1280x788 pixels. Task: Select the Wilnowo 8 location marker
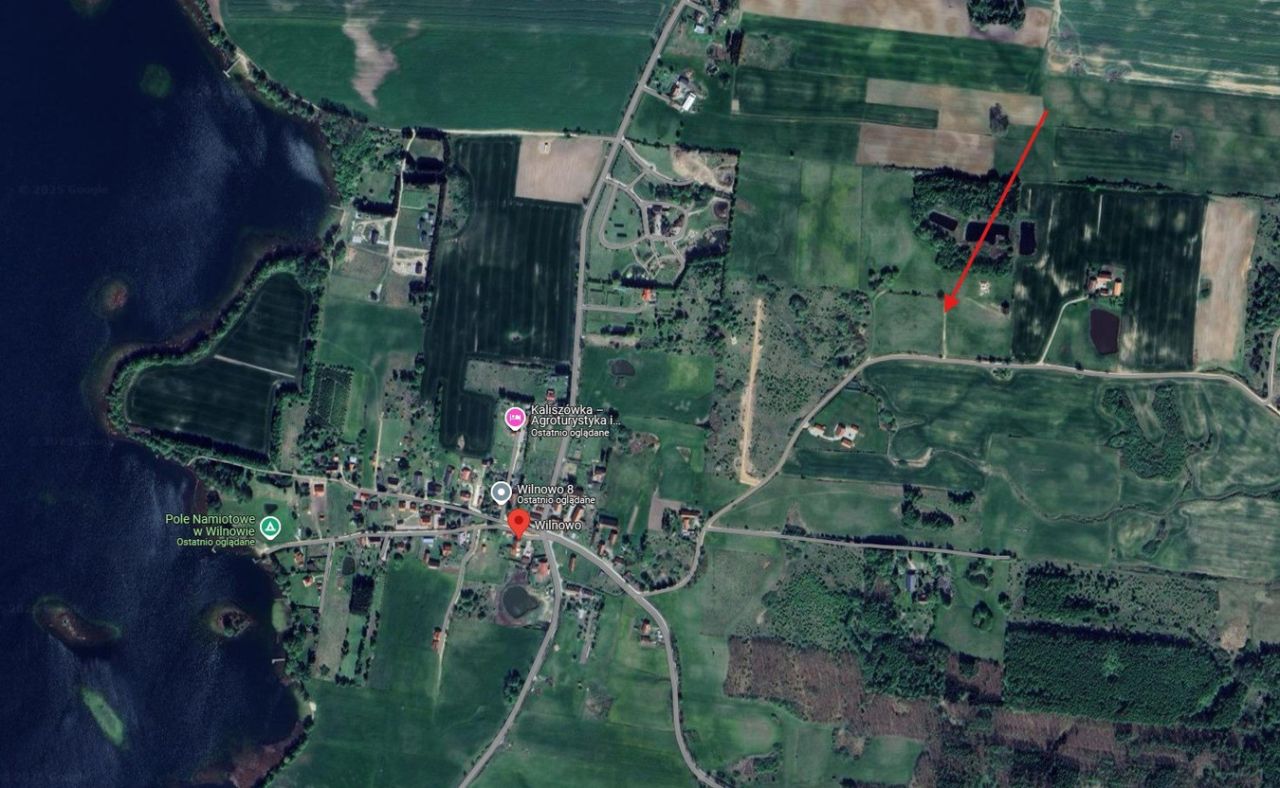[x=501, y=492]
